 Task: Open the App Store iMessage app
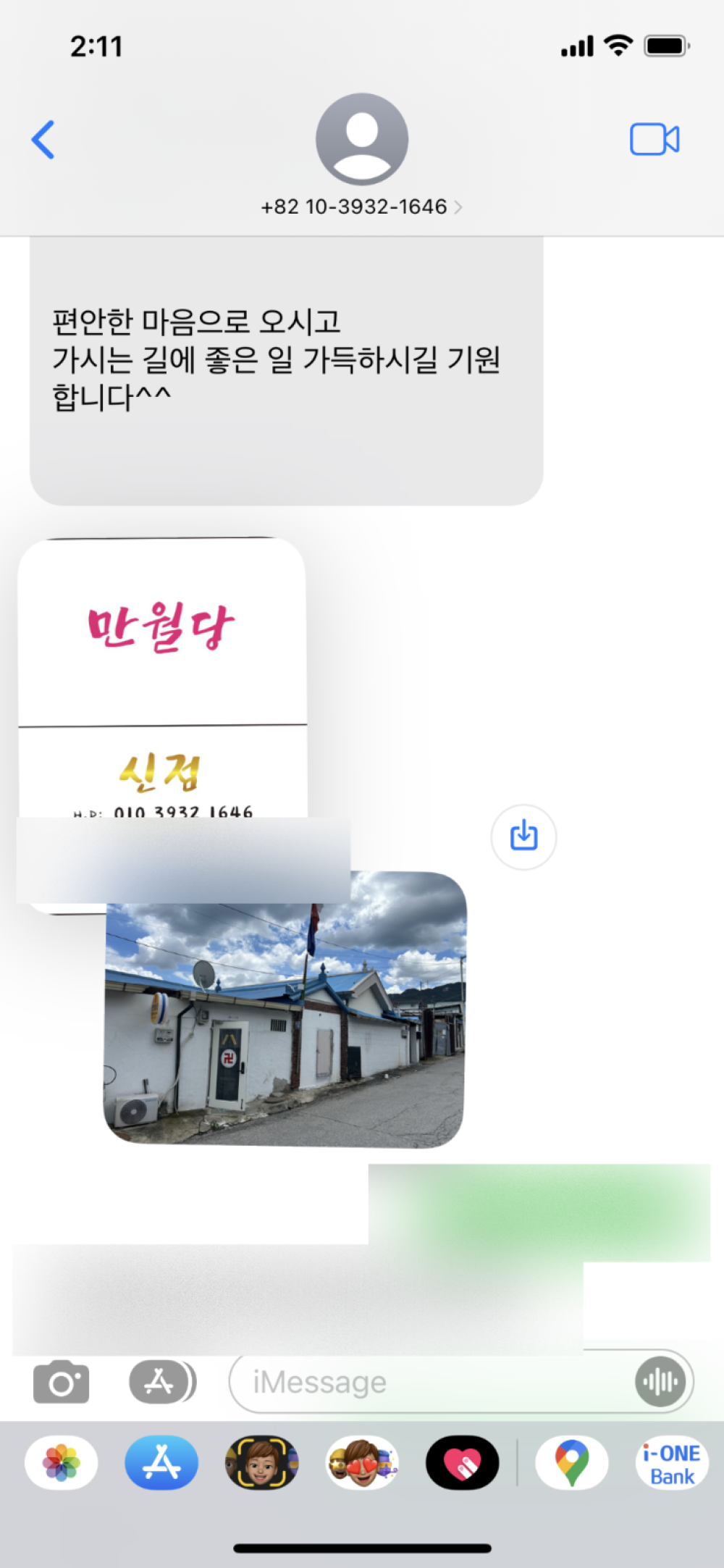161,1462
